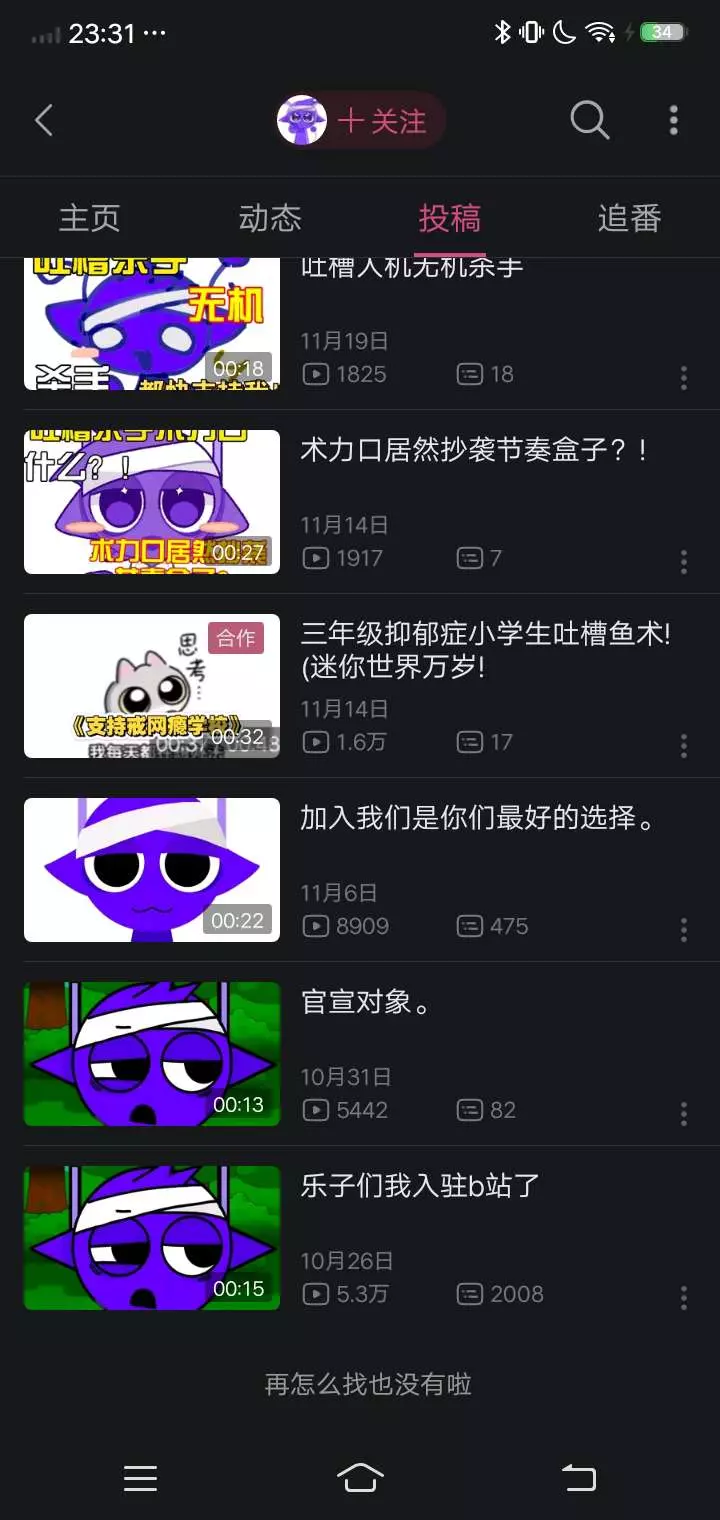Screen dimensions: 720x1520
Task: Open the video 术力口居然抄袭节奏盒子?!
Action: (x=474, y=451)
